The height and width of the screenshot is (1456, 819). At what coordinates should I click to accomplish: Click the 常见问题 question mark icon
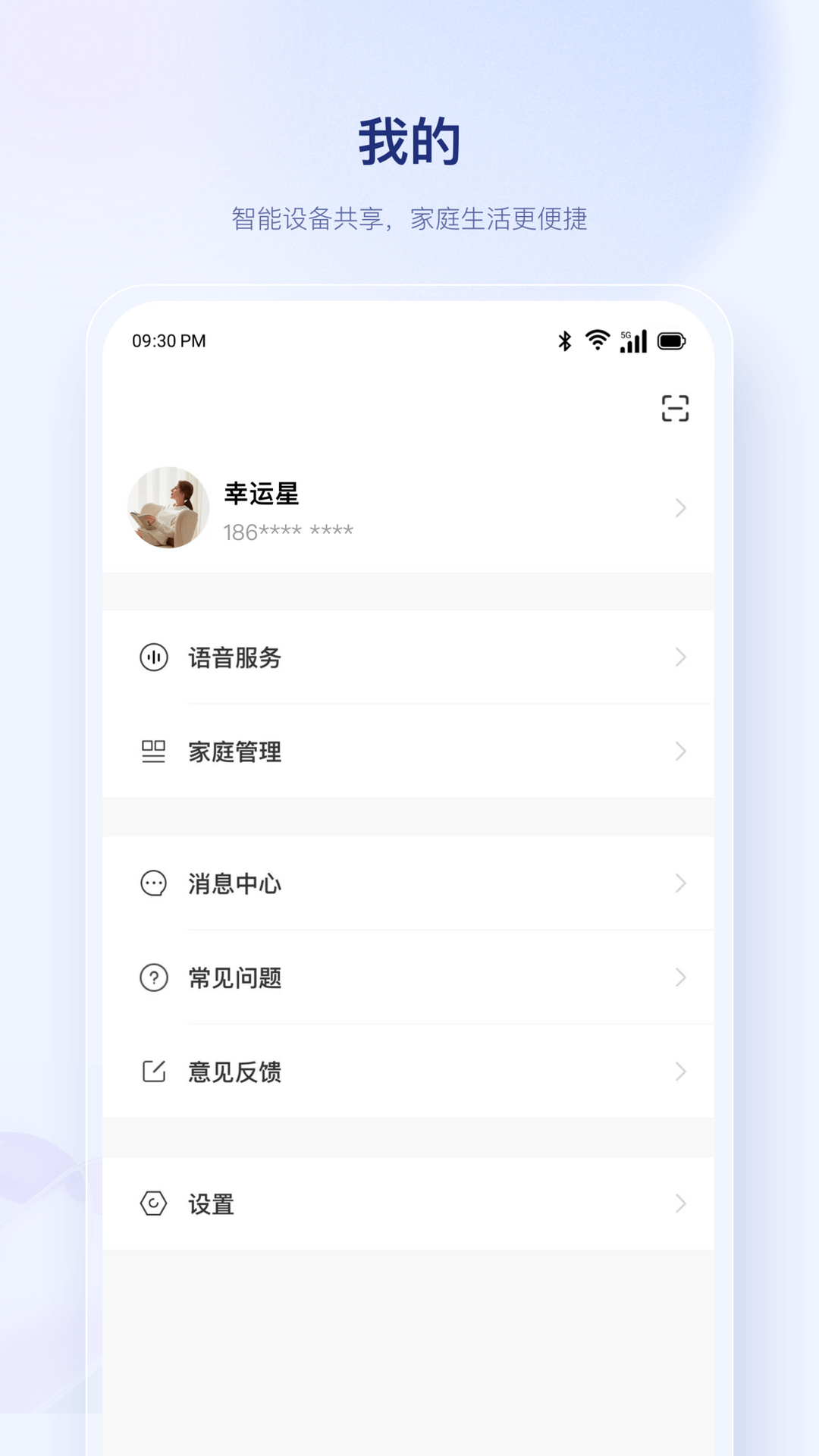pos(154,977)
